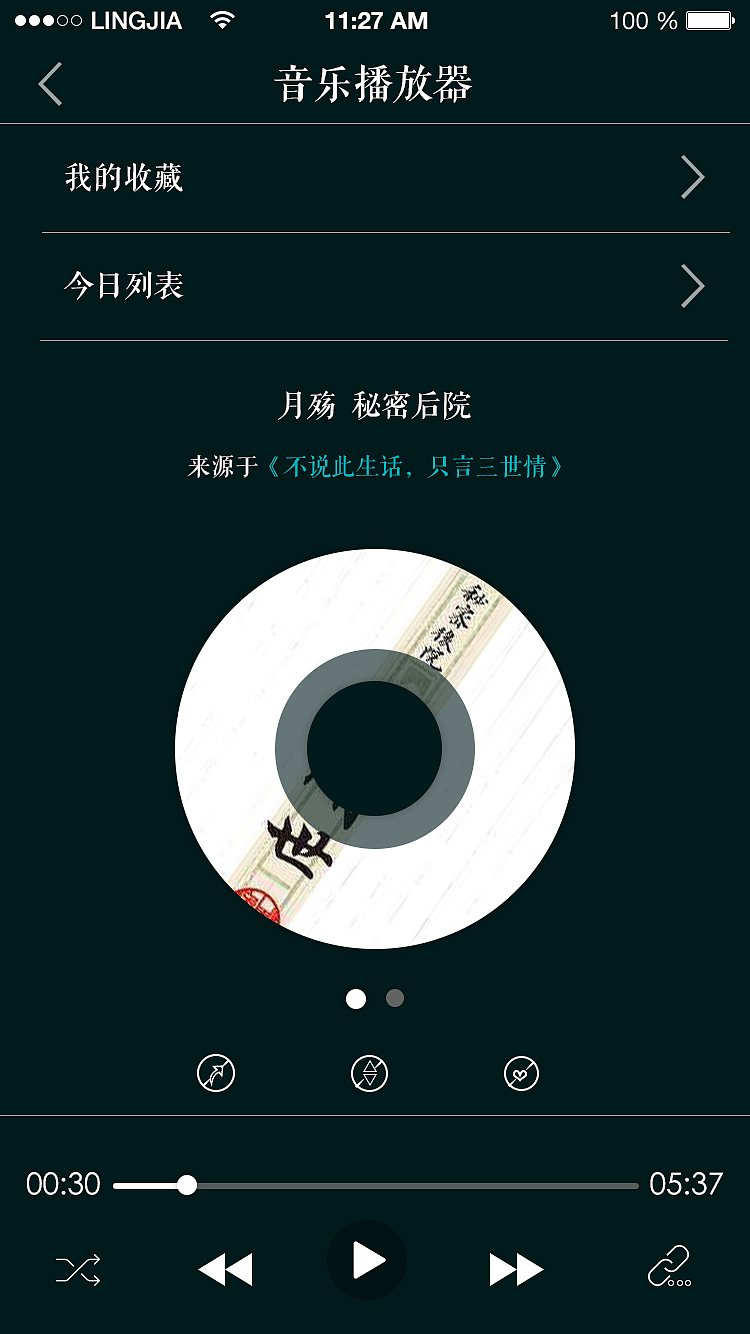
Task: Select the second page indicator dot
Action: 394,998
